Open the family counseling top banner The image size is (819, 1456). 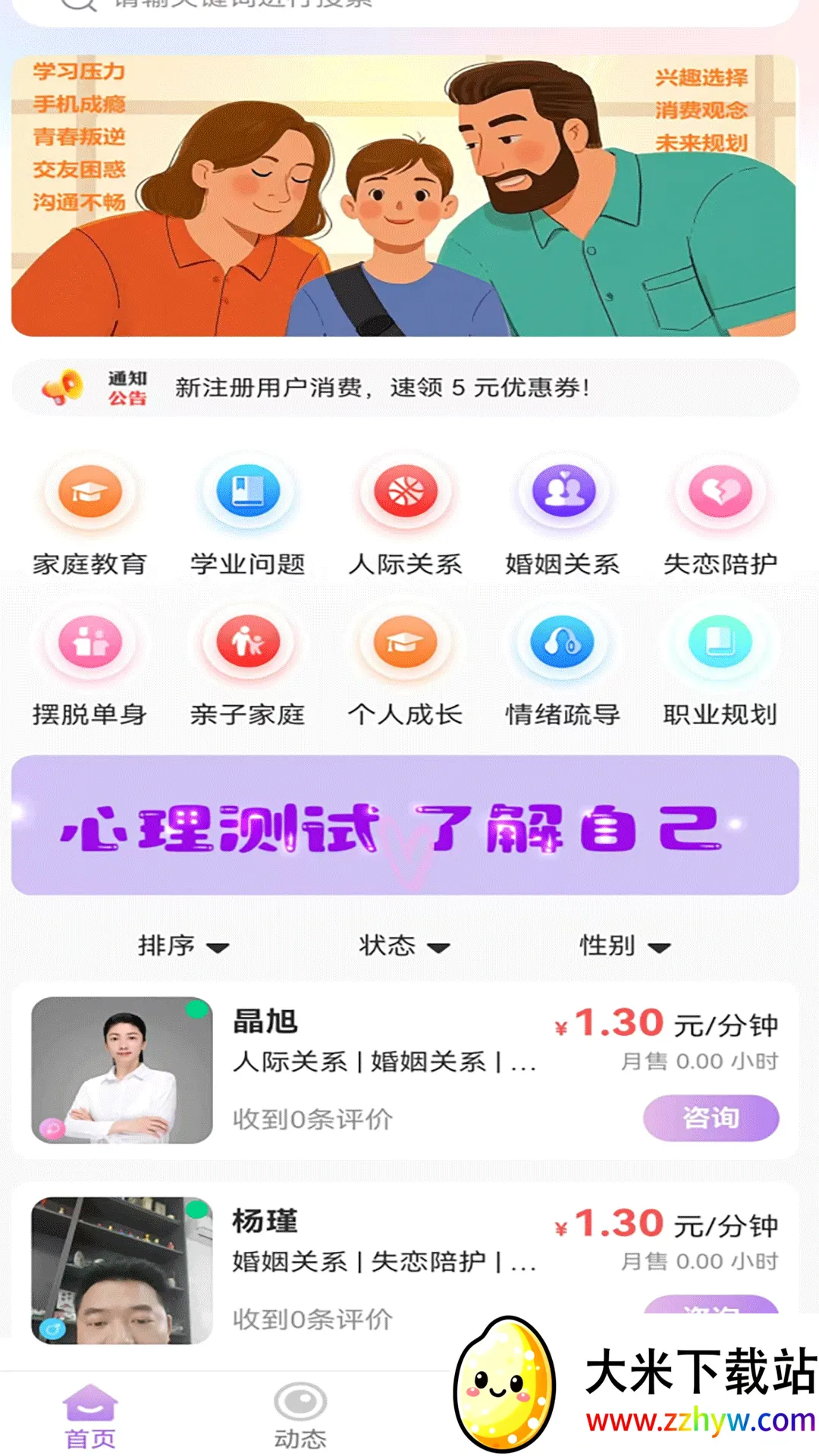click(403, 196)
